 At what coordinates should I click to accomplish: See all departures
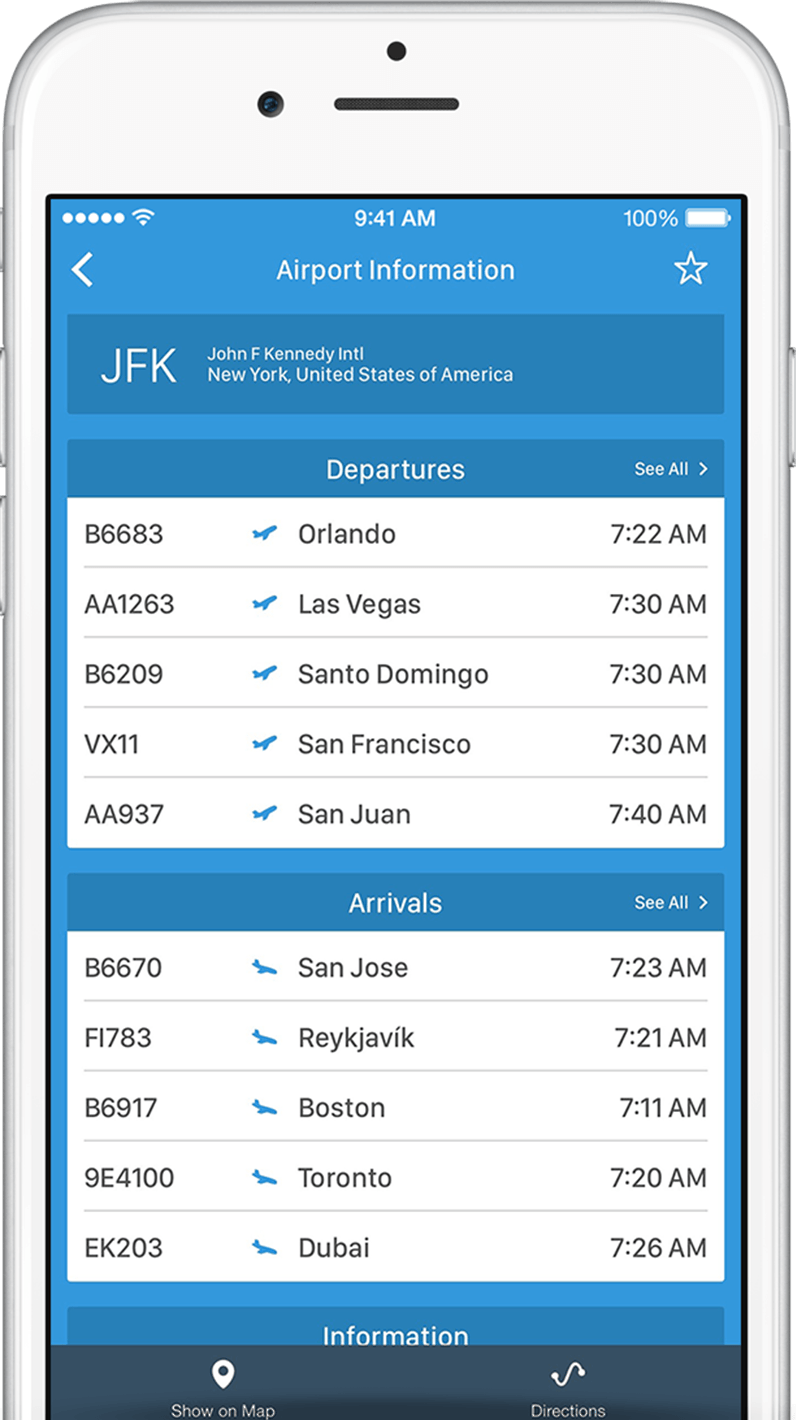point(670,469)
